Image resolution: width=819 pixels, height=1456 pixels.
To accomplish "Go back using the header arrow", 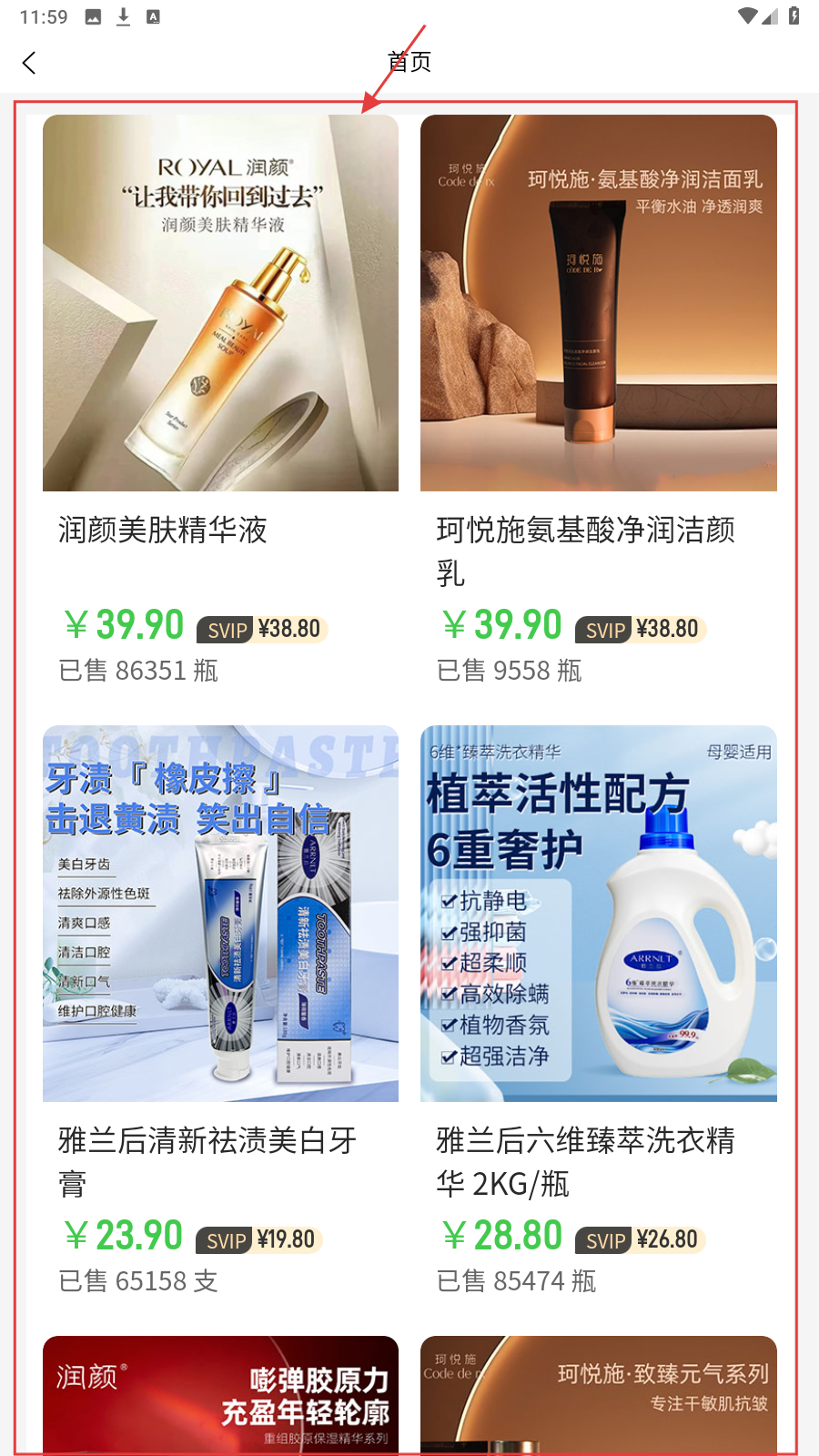I will click(x=29, y=63).
